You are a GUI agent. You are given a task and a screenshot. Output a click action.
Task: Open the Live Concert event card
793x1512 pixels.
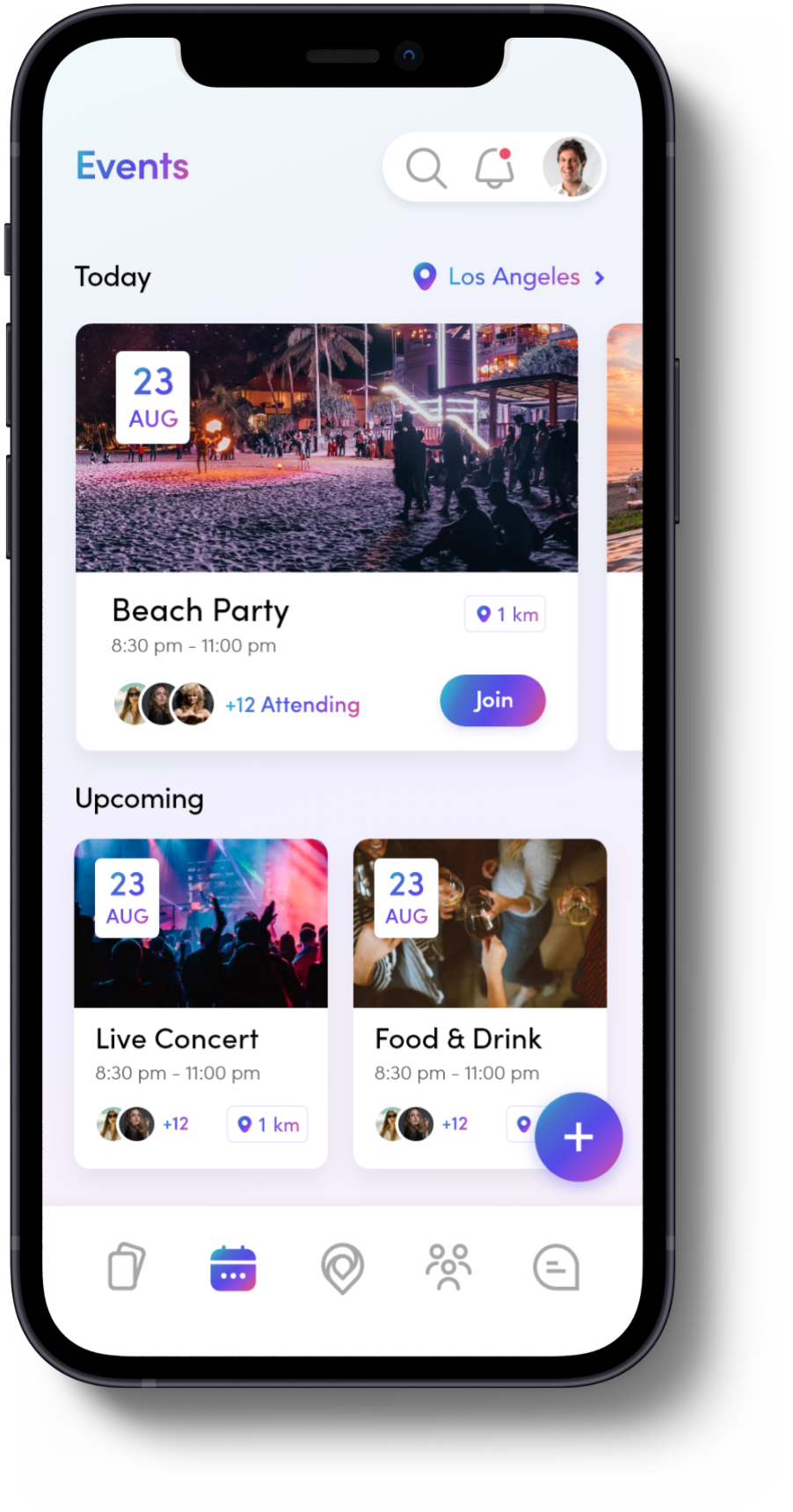pos(200,1002)
